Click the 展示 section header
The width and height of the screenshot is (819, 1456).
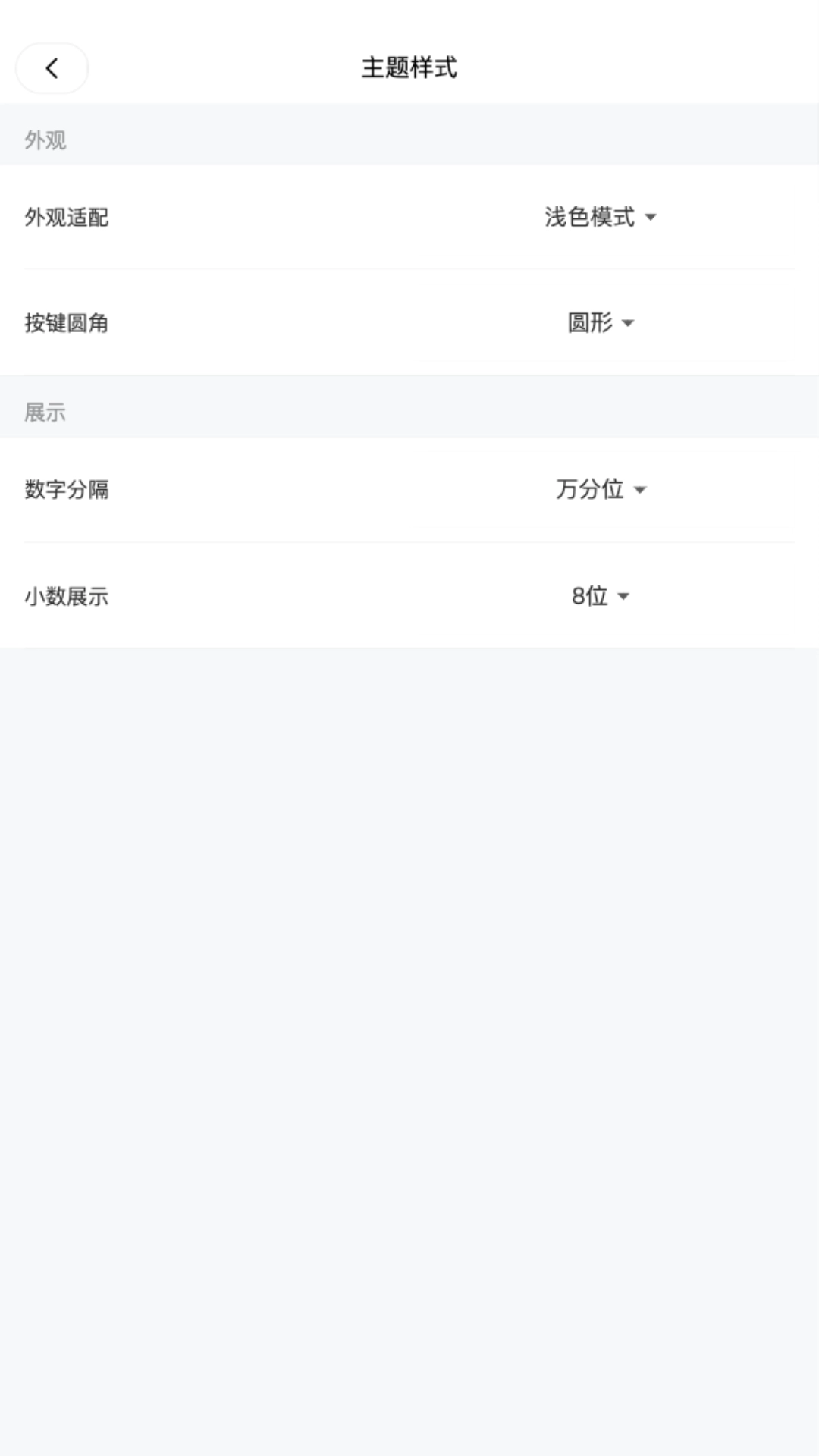click(x=45, y=413)
